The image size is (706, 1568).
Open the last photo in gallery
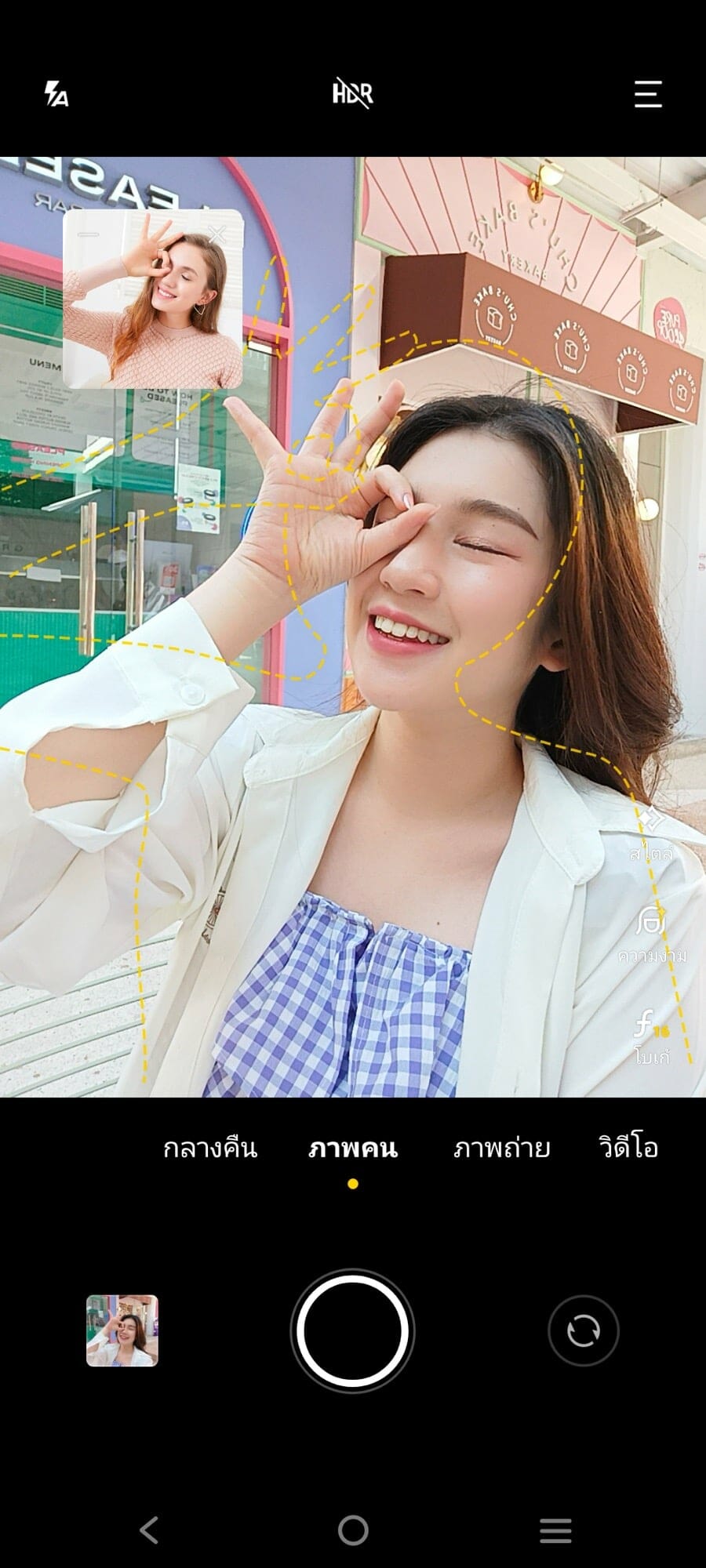pos(122,1330)
